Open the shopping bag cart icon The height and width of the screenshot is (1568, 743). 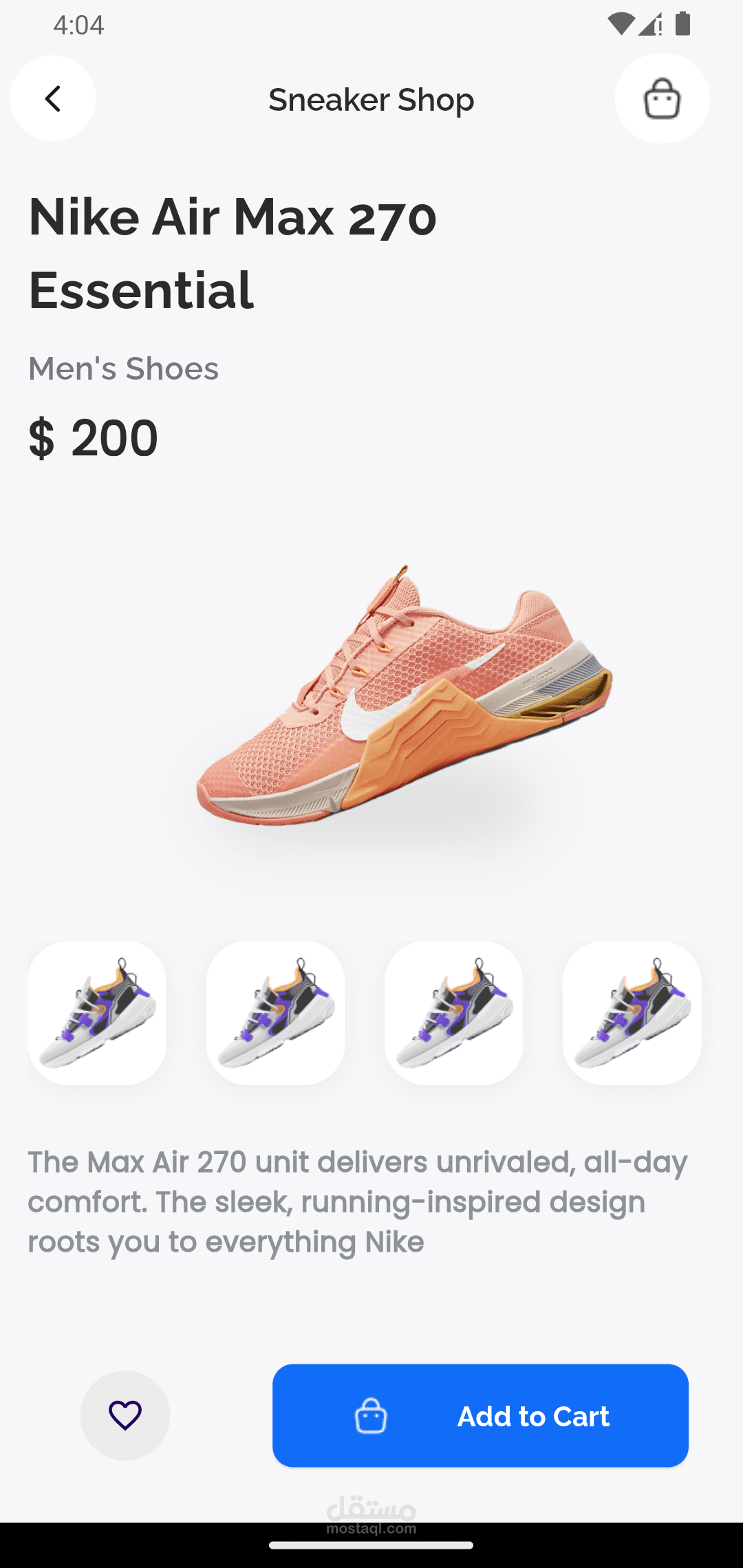pyautogui.click(x=661, y=98)
